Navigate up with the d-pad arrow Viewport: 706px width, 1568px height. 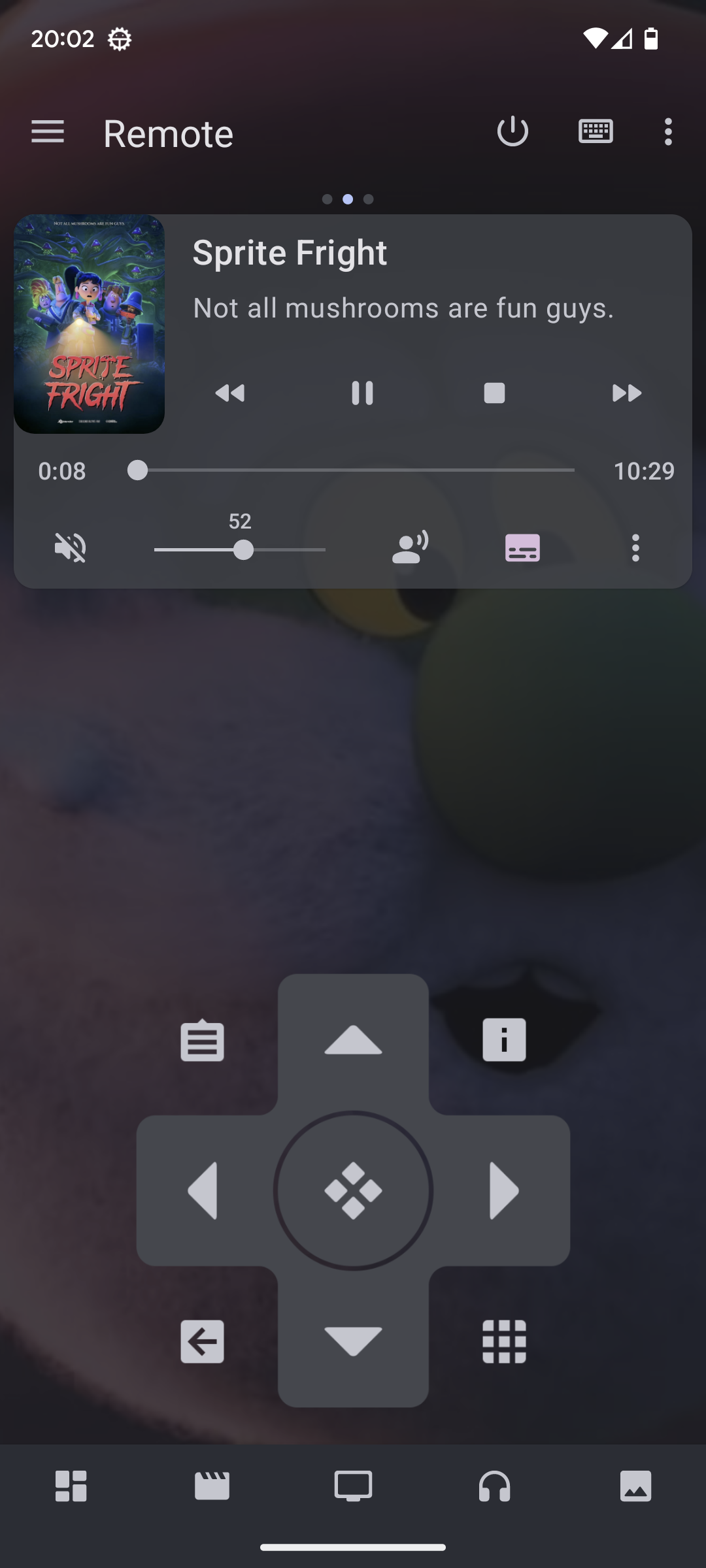click(x=353, y=1040)
